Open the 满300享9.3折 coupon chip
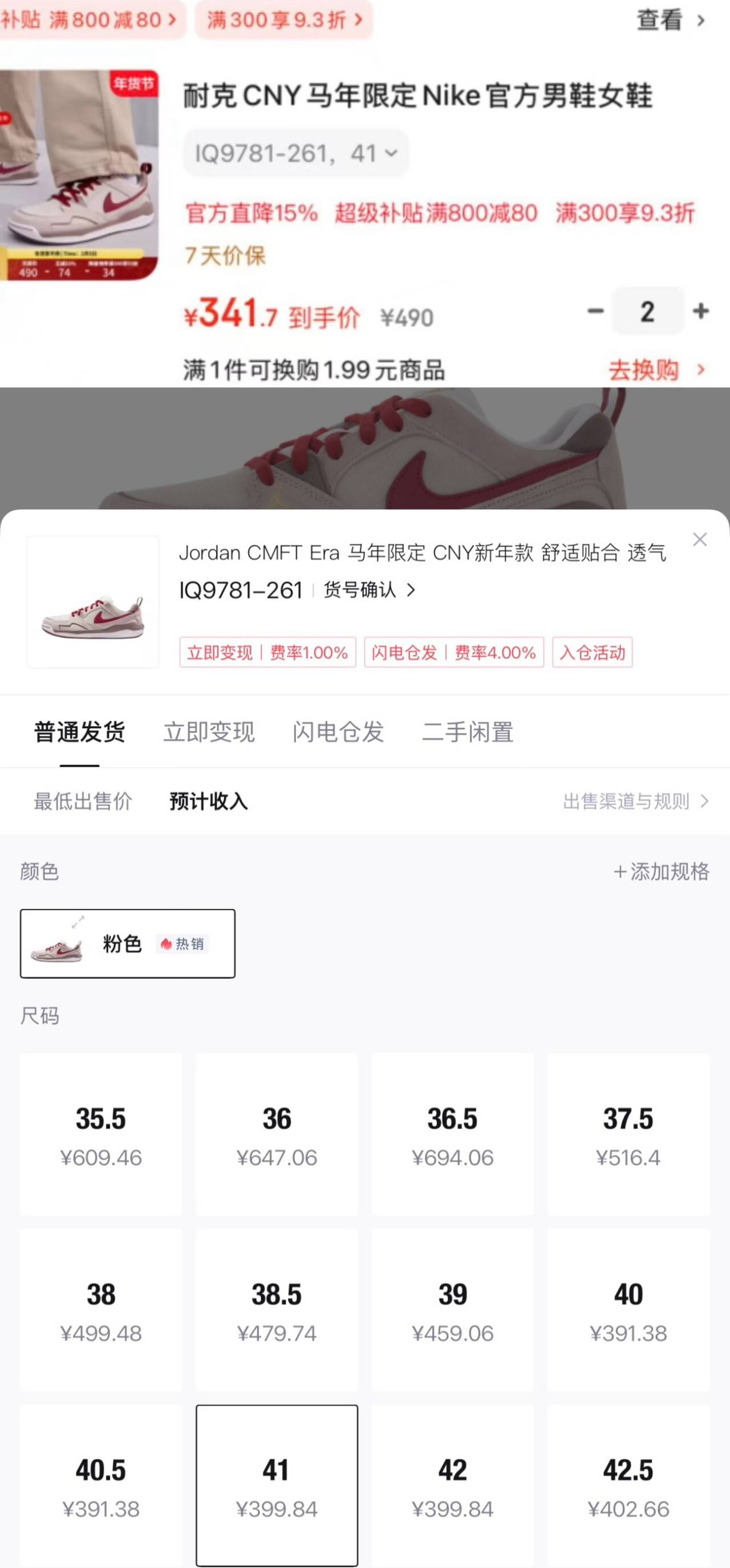 click(x=283, y=20)
